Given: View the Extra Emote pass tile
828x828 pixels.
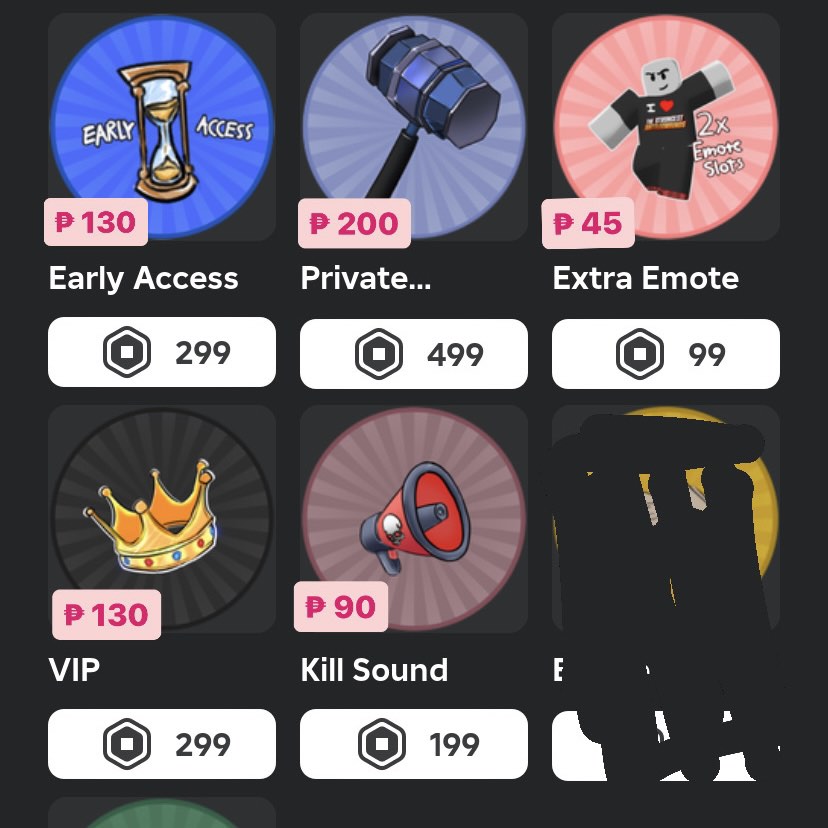Looking at the screenshot, I should tap(665, 126).
